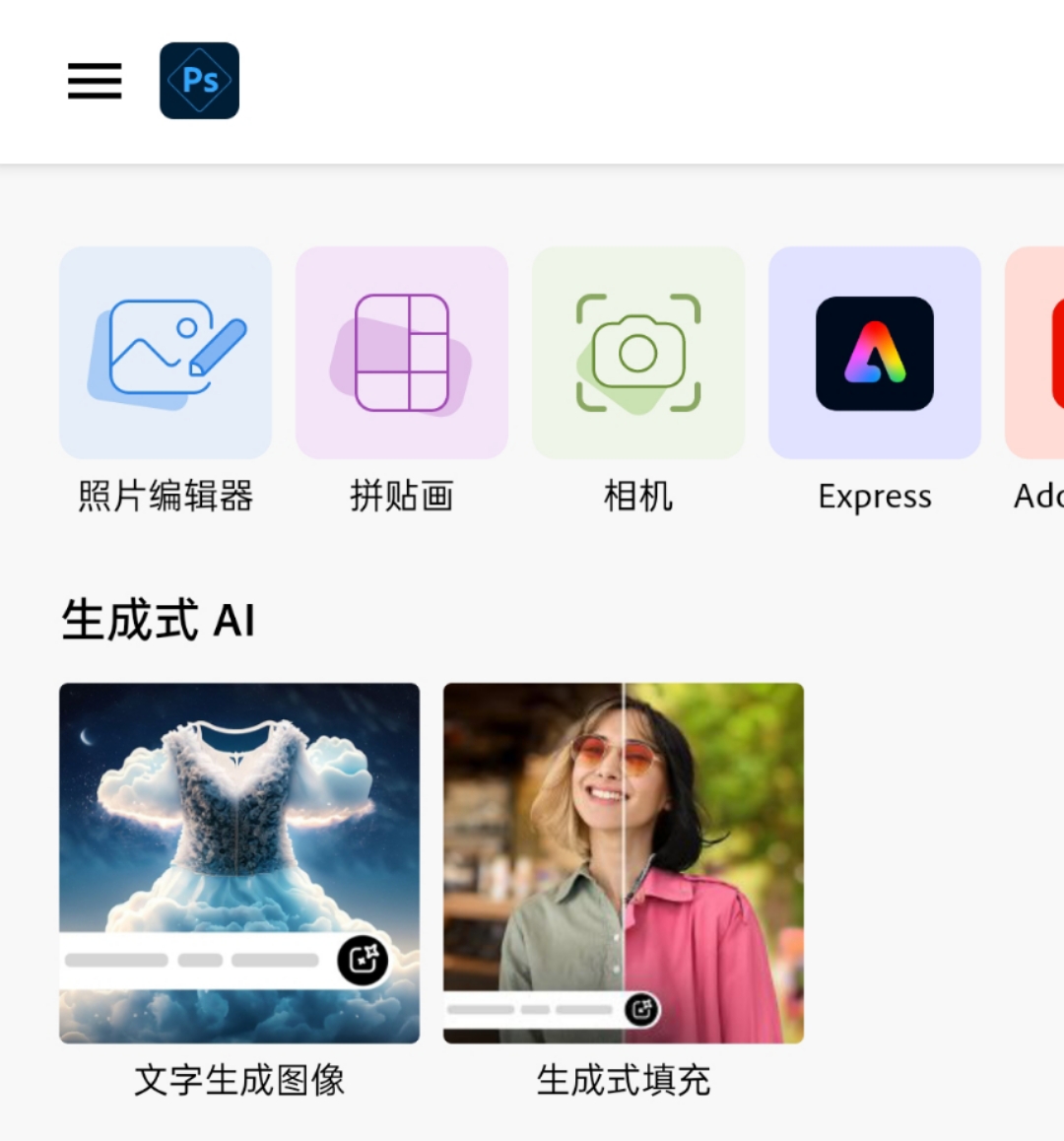Open the partially visible Adobe app tile

point(1036,353)
